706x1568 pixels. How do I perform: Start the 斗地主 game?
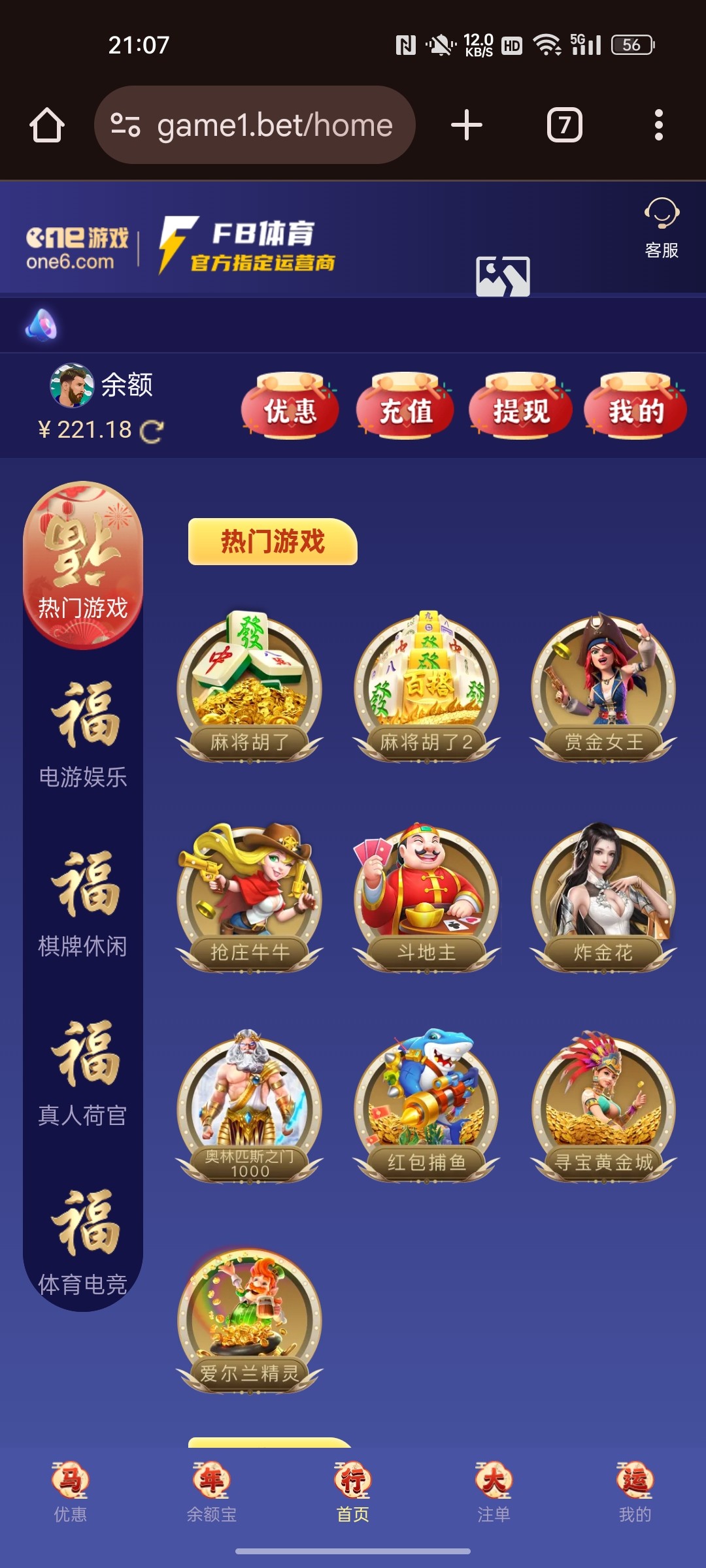point(426,898)
